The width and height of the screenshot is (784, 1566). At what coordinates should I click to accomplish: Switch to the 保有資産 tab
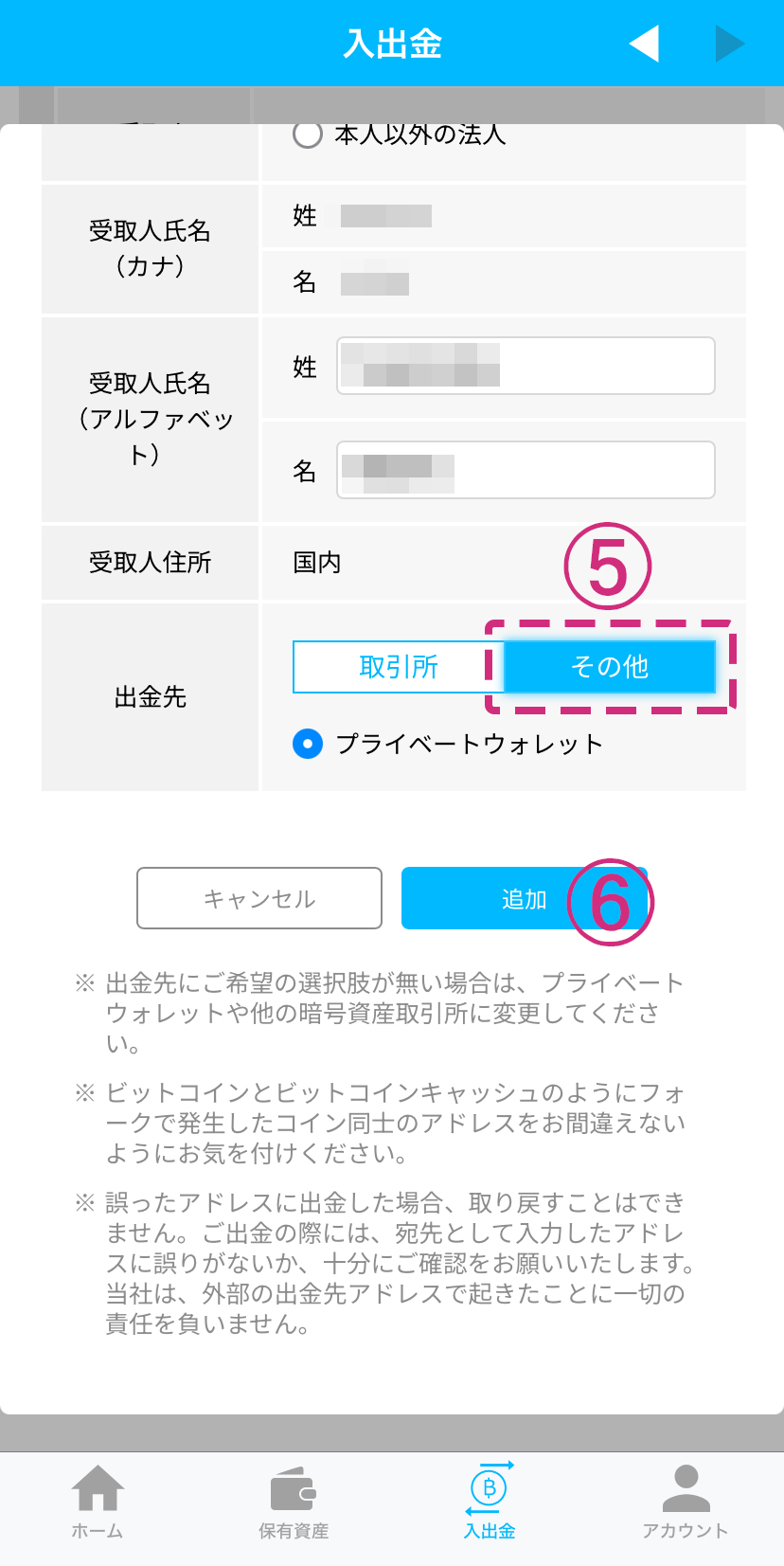point(294,1502)
